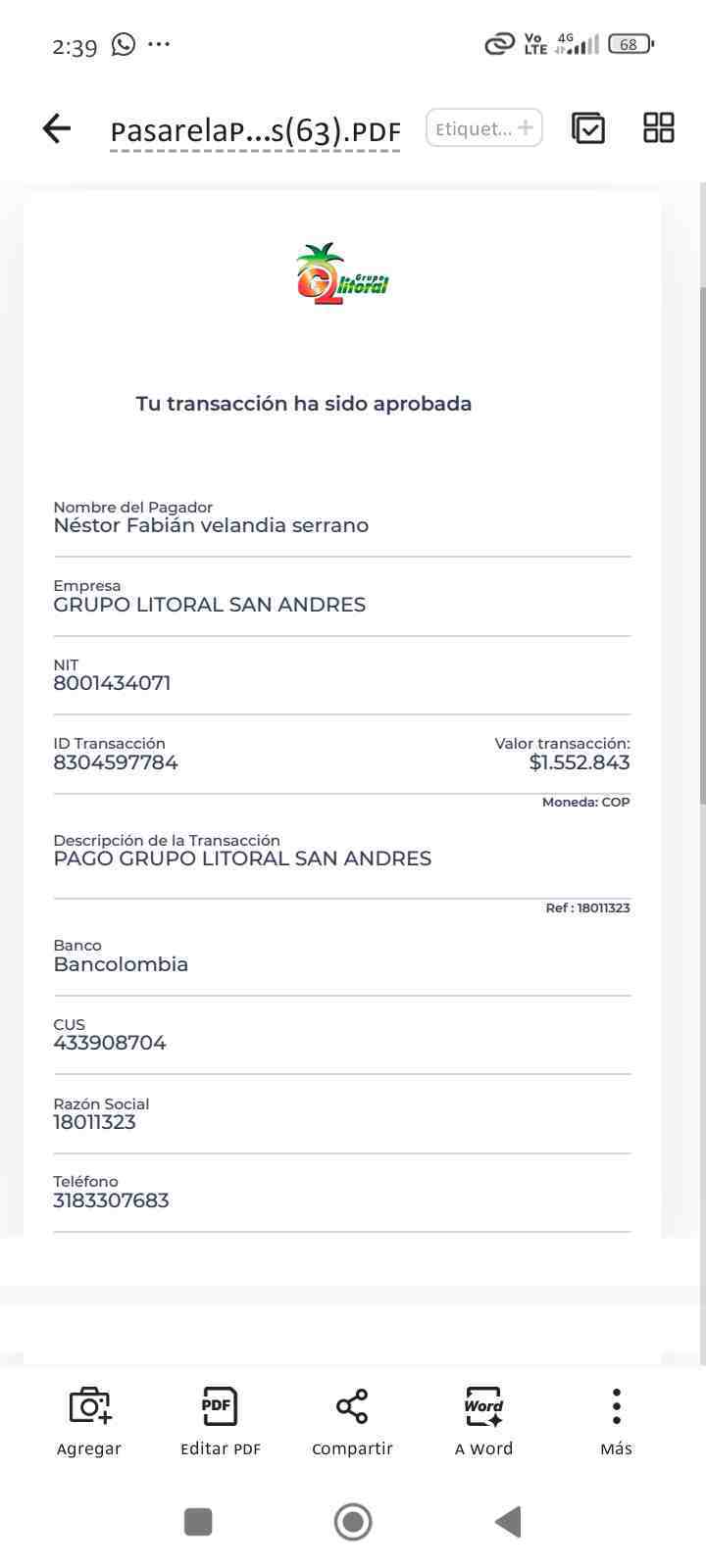Open the approved transaction PDF page
706x1568 pixels.
(342, 715)
